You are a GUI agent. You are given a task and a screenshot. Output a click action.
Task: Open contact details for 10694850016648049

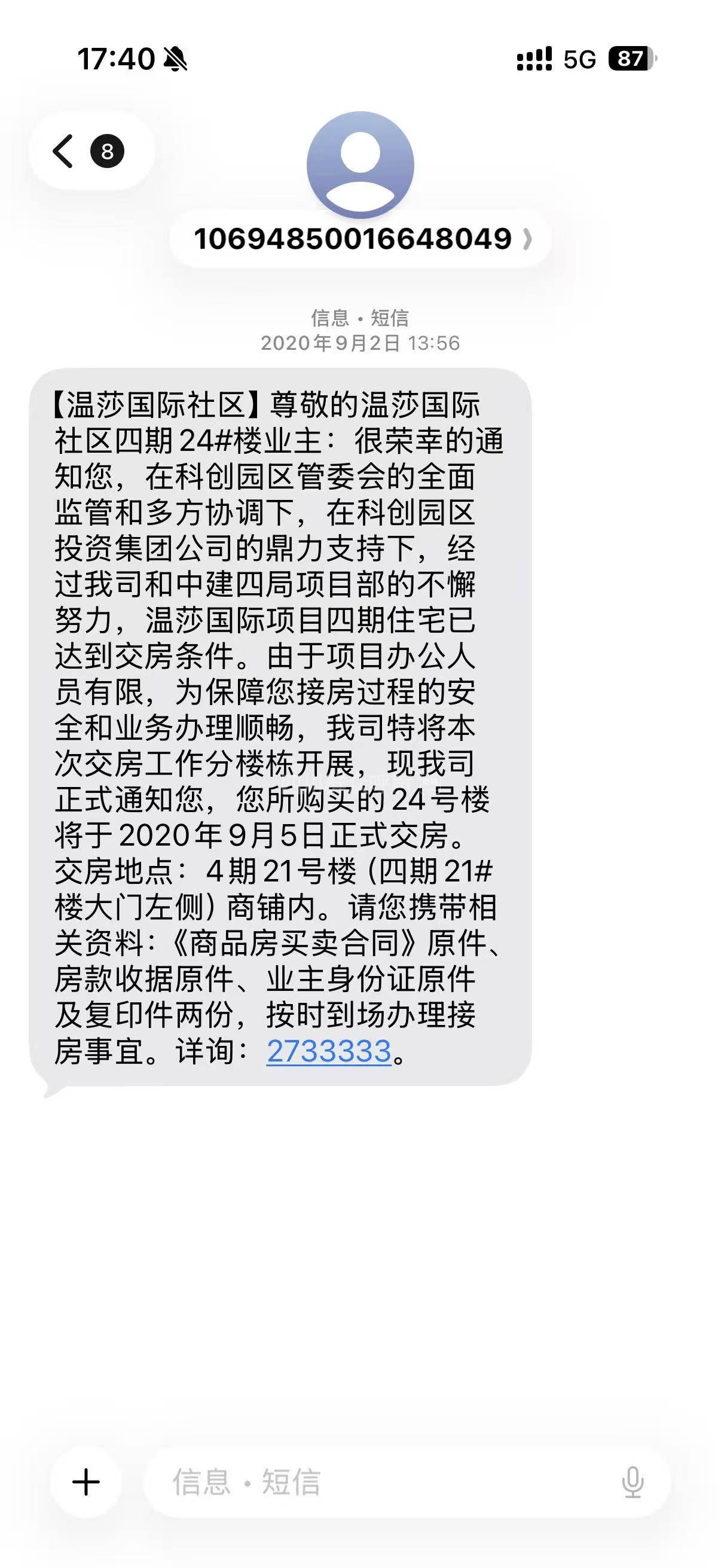(360, 239)
